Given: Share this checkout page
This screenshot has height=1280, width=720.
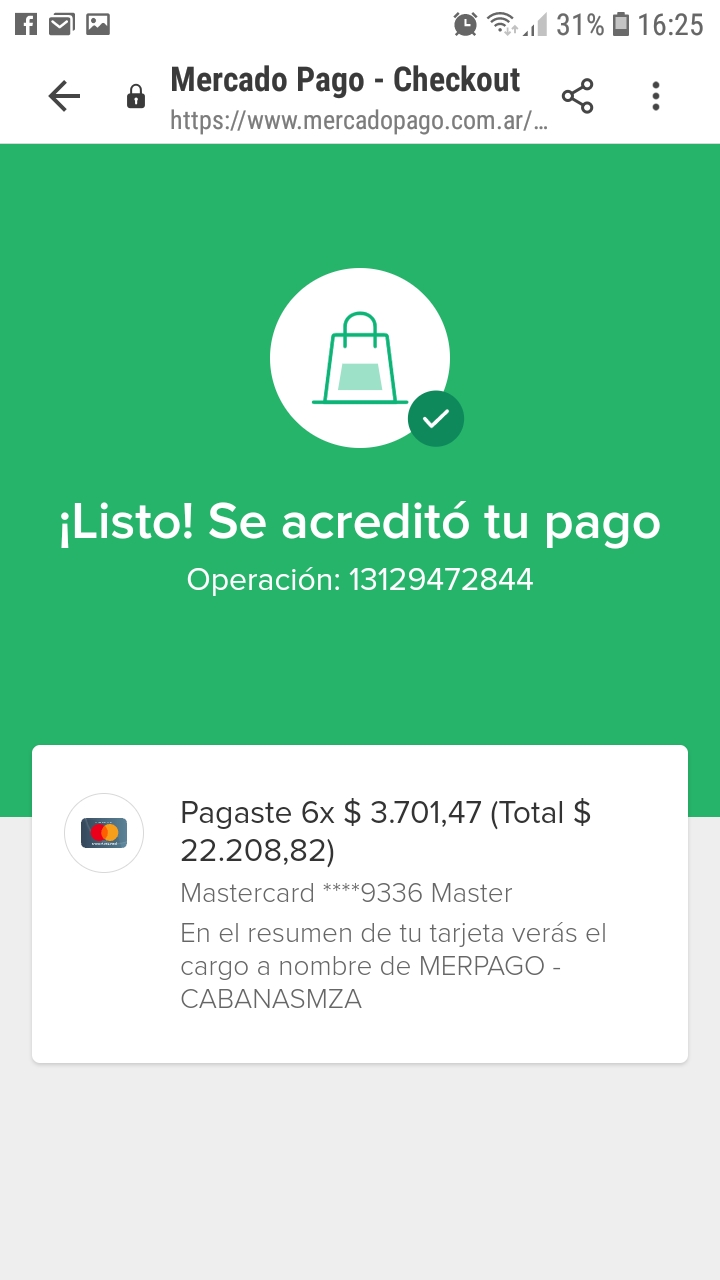Looking at the screenshot, I should tap(577, 96).
